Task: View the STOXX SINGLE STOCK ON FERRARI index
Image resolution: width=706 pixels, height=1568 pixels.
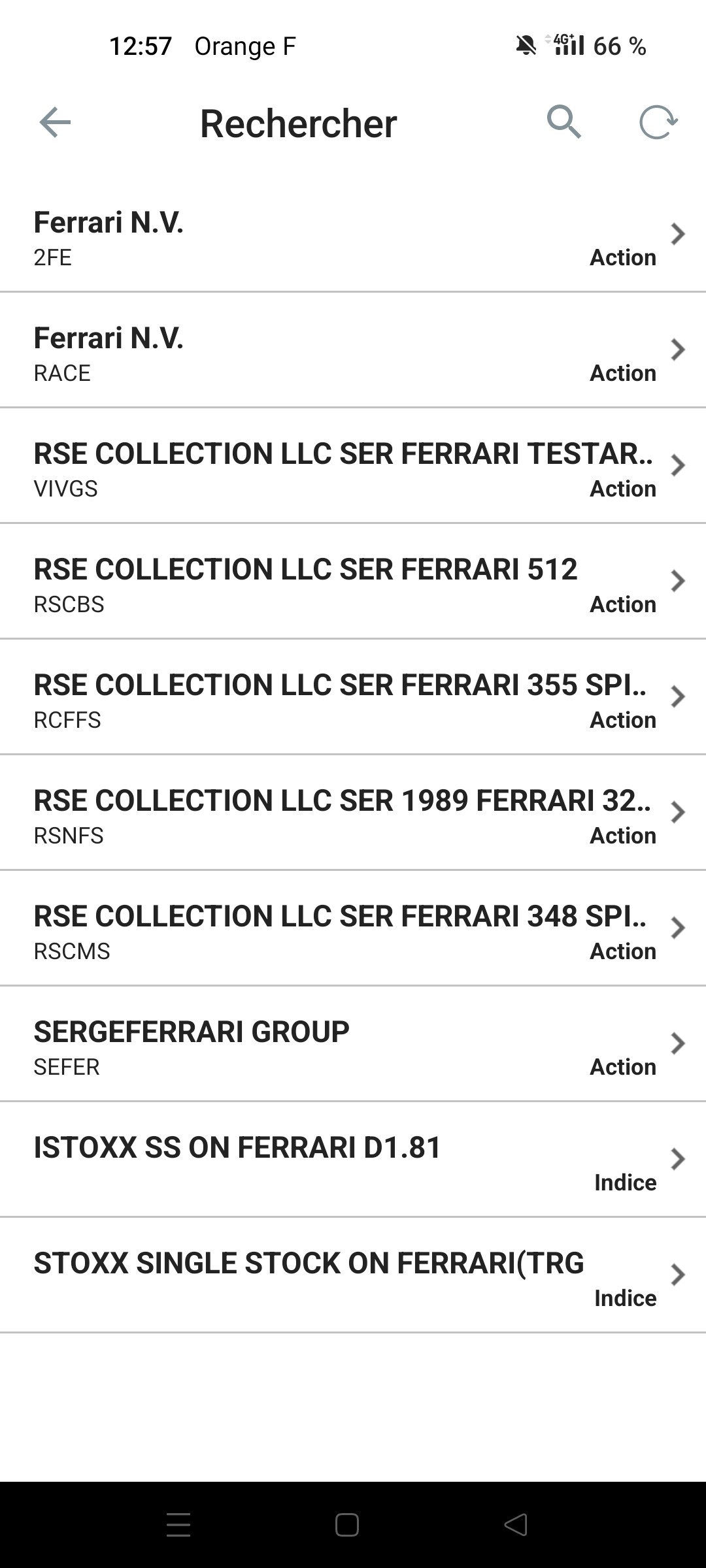Action: [353, 1275]
